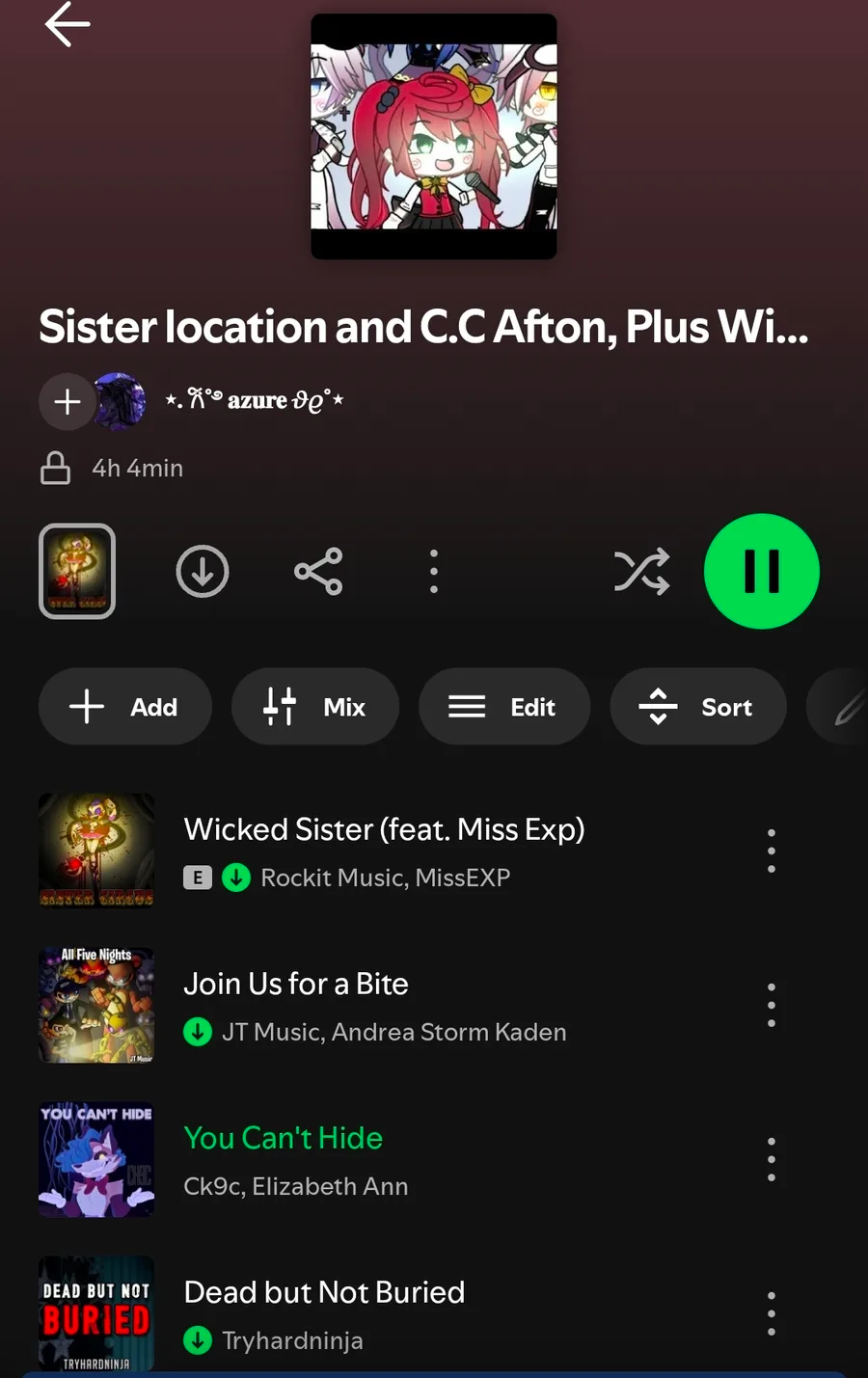Open the playlist overflow menu

click(434, 572)
